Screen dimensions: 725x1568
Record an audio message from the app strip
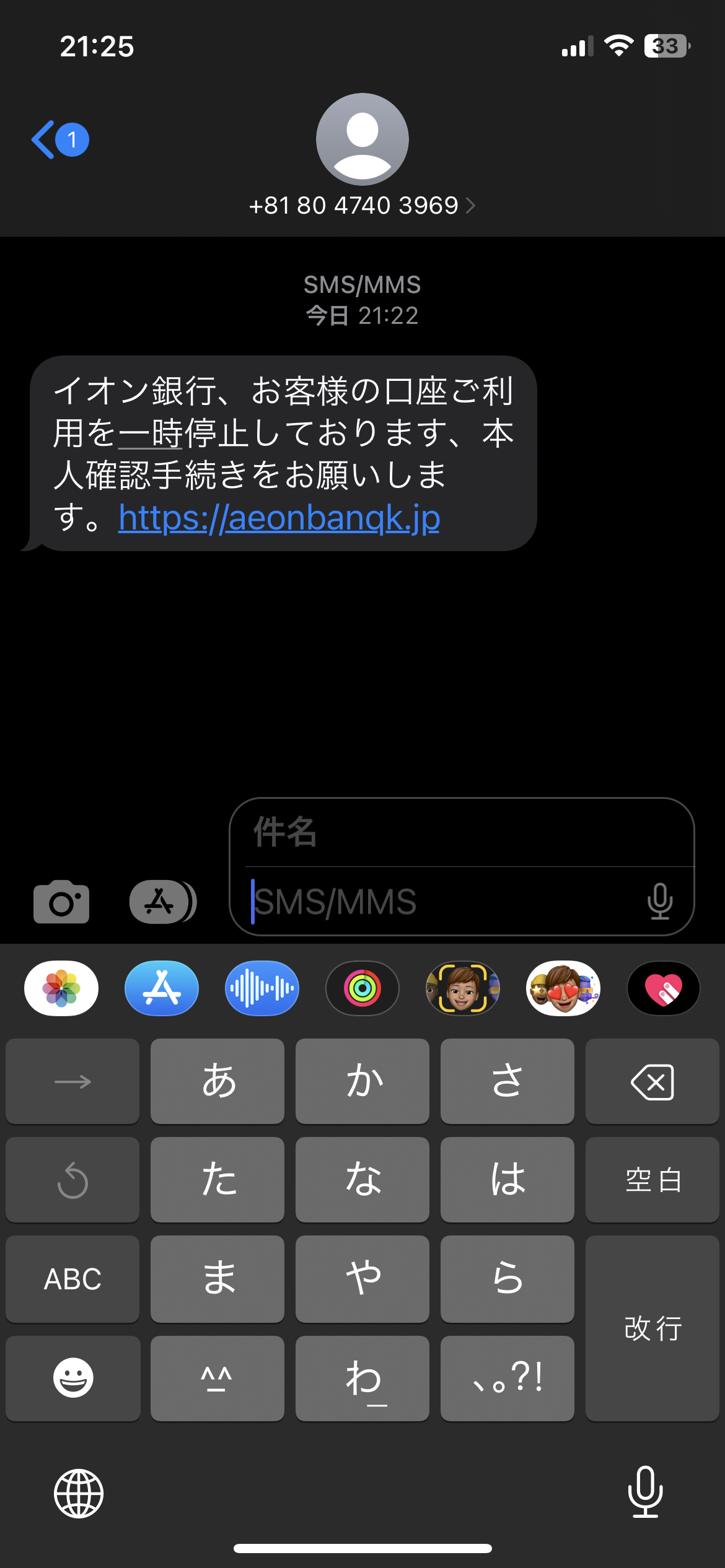pyautogui.click(x=262, y=988)
